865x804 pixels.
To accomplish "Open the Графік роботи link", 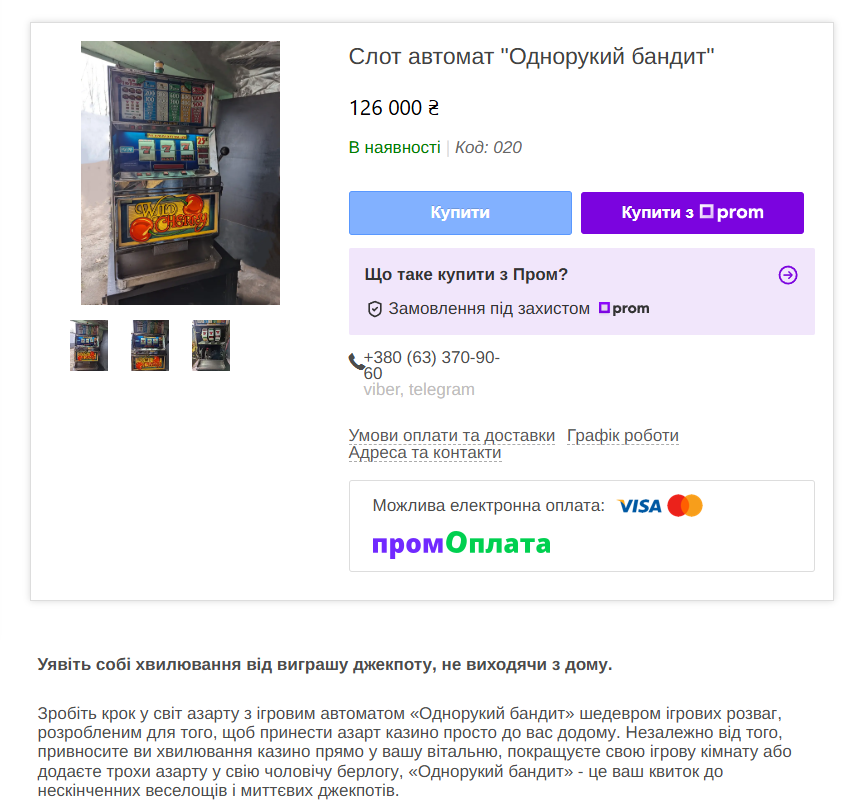I will tap(622, 436).
